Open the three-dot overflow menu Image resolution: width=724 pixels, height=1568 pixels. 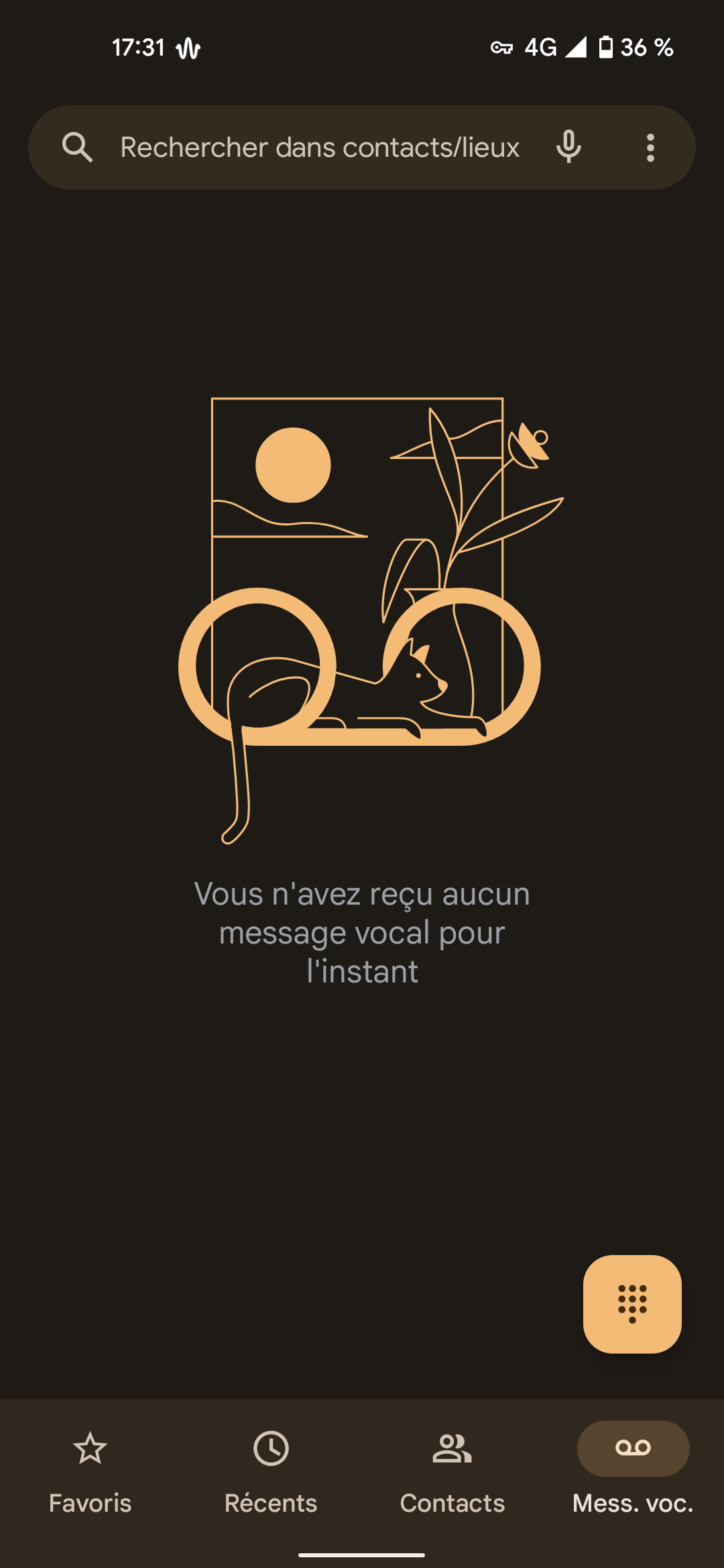click(651, 147)
